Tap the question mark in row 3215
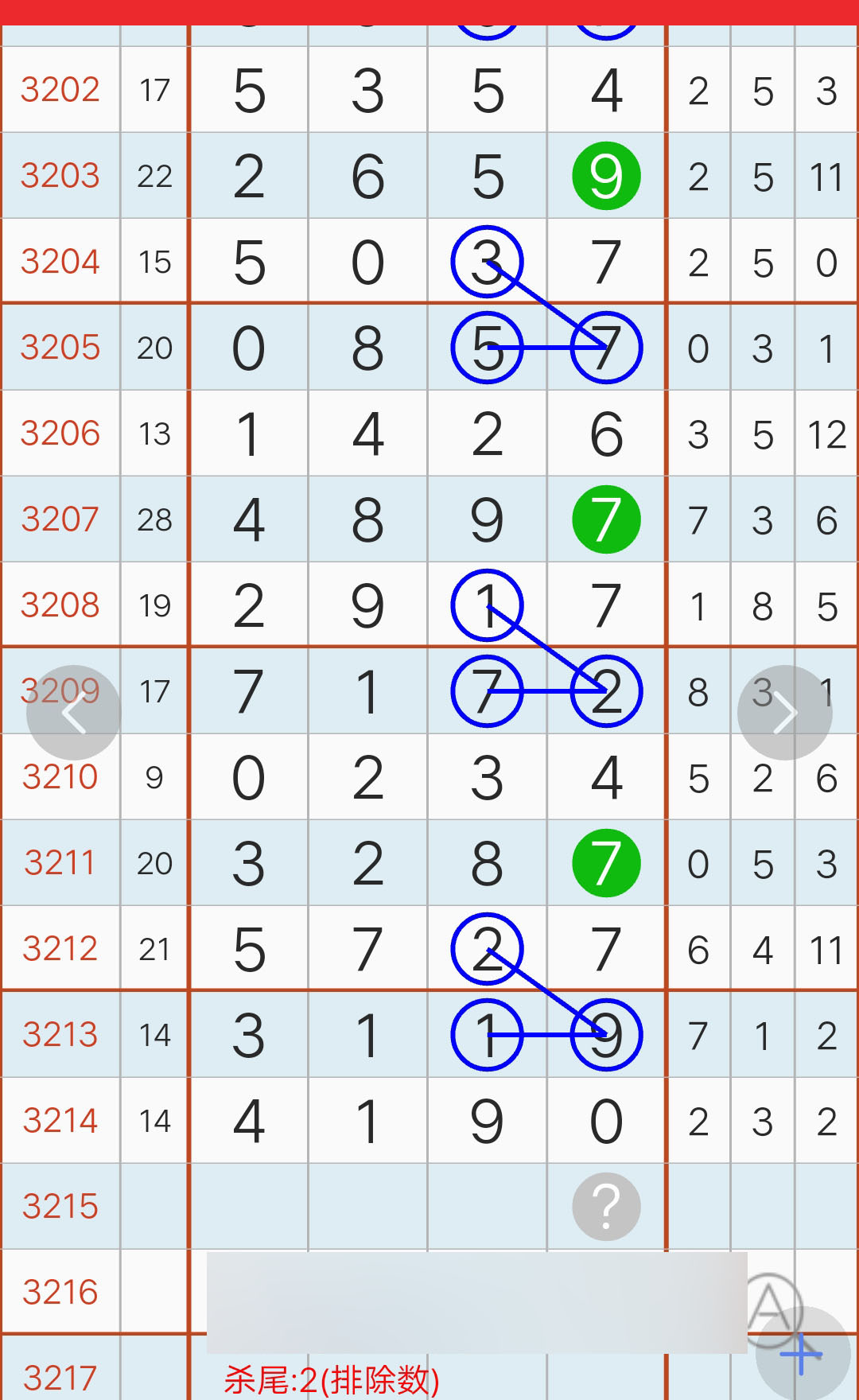The height and width of the screenshot is (1400, 859). point(606,1207)
